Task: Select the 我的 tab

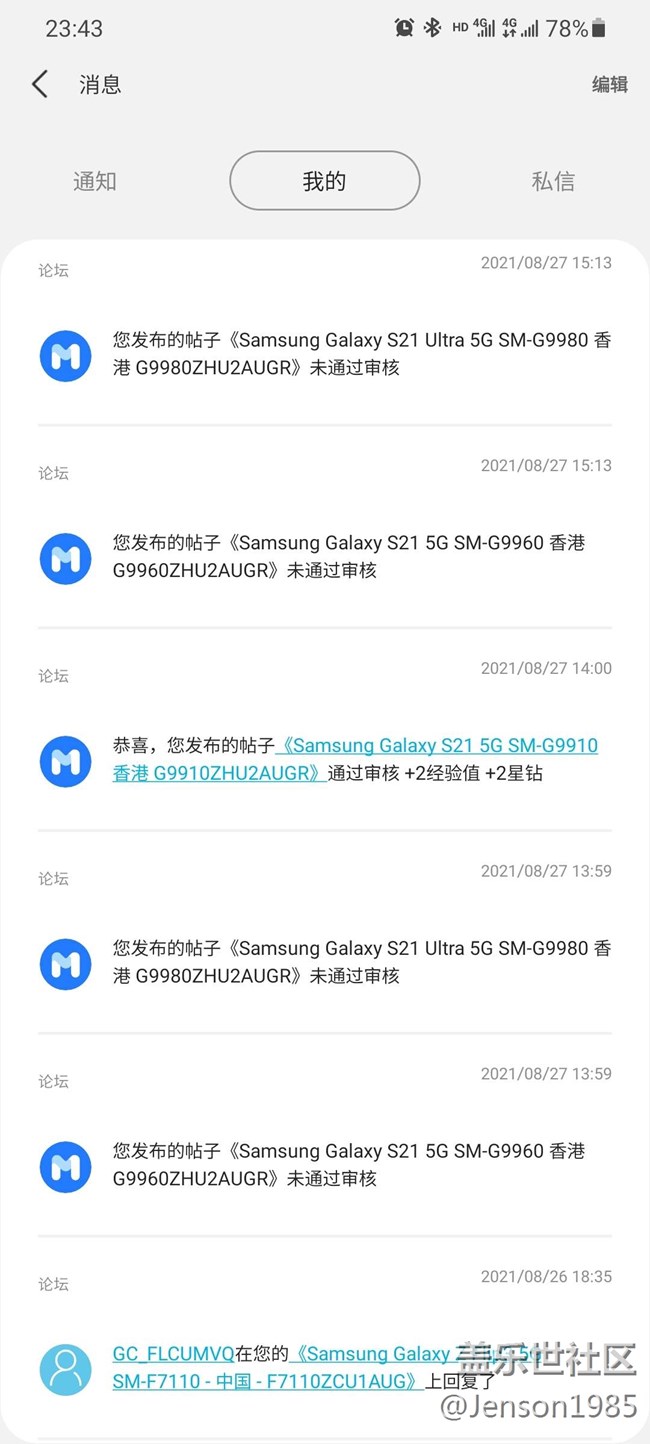Action: (x=324, y=181)
